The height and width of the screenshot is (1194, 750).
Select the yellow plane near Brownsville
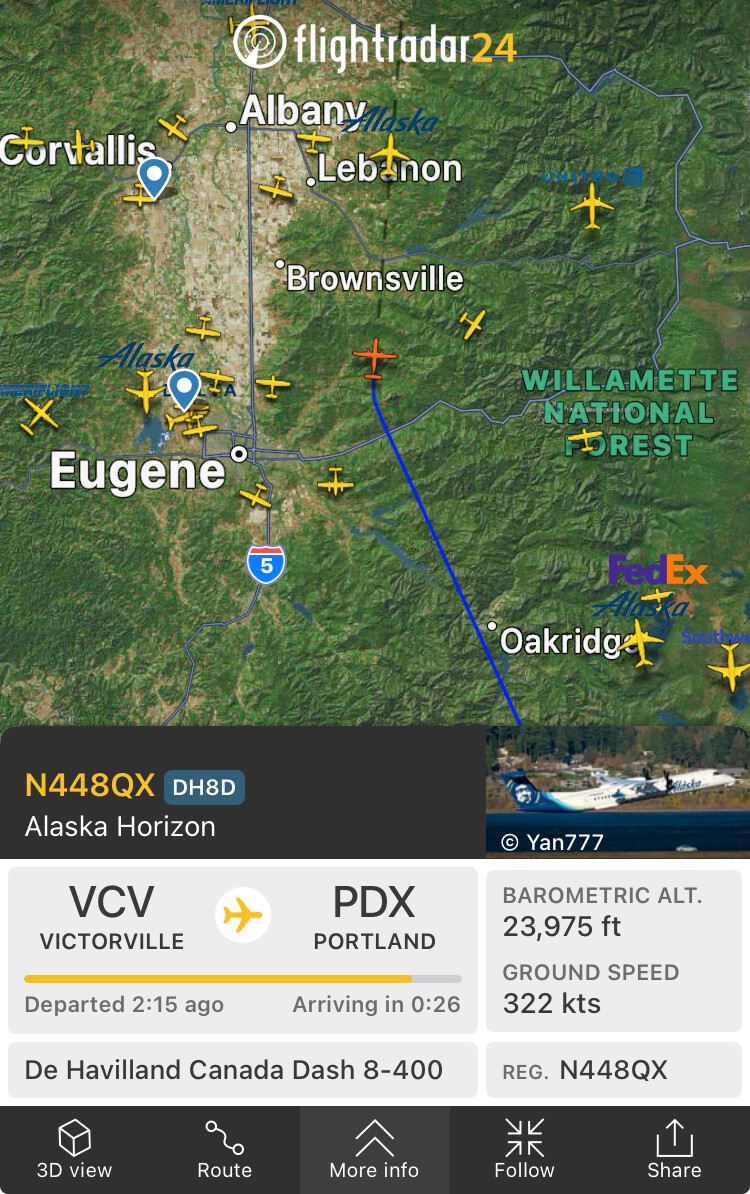click(x=472, y=323)
